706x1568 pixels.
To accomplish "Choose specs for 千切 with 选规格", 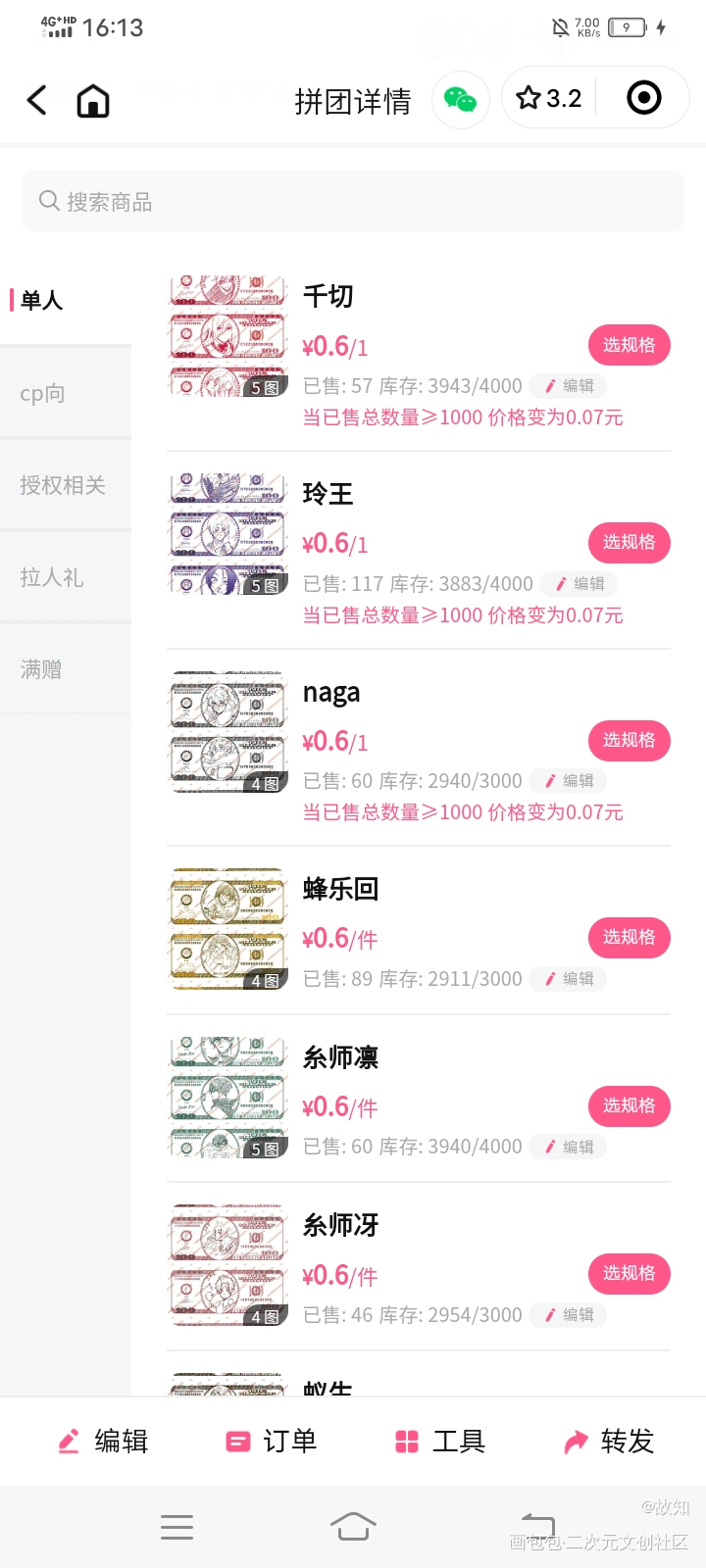I will pyautogui.click(x=629, y=345).
